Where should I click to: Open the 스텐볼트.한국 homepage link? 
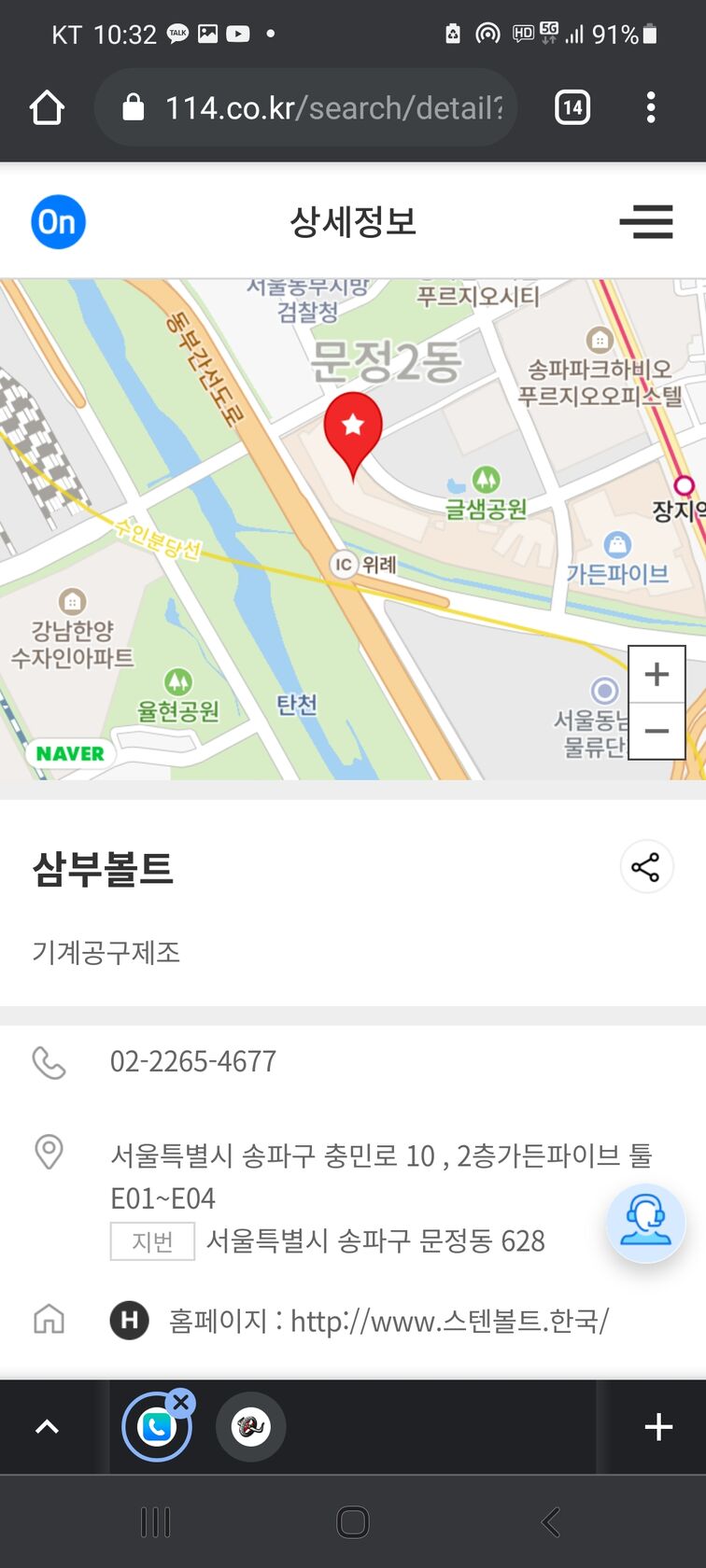[x=448, y=1321]
